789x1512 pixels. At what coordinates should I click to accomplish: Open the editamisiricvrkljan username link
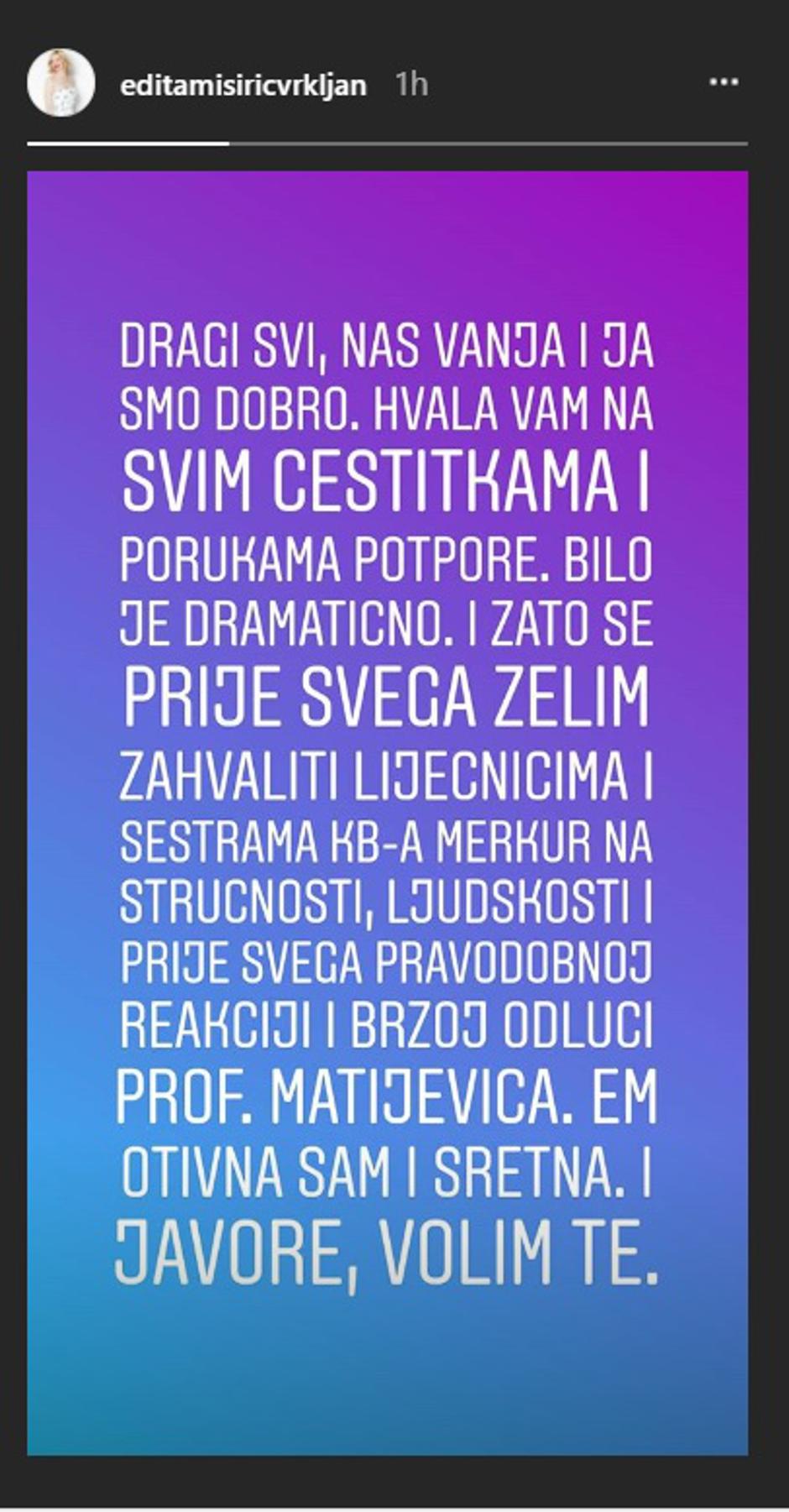point(243,86)
